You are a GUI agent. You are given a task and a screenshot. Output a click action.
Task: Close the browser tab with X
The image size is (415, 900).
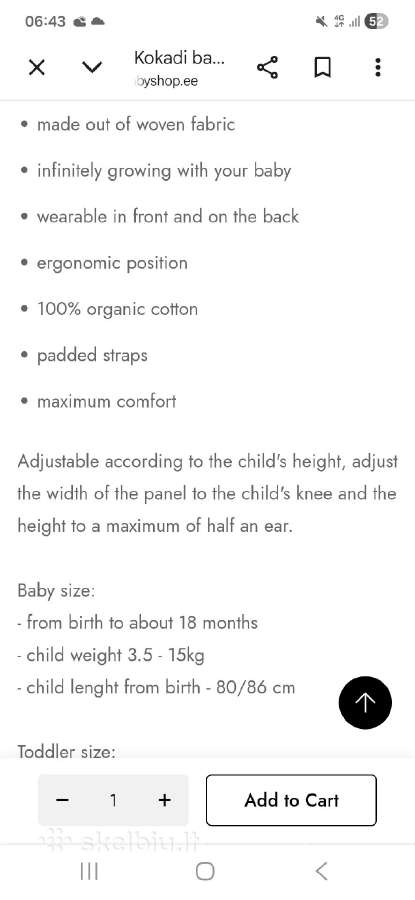(37, 68)
